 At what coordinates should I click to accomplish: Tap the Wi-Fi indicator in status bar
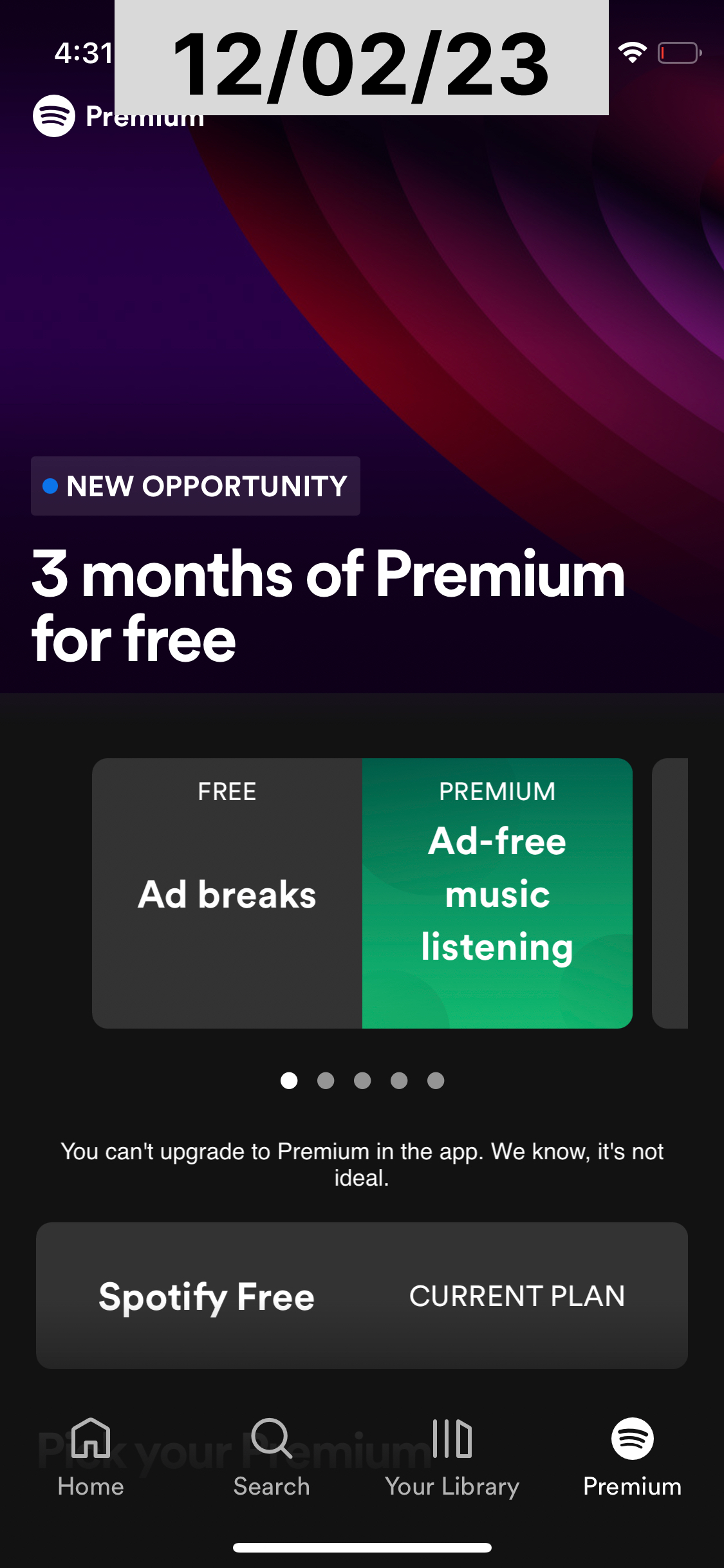coord(633,52)
